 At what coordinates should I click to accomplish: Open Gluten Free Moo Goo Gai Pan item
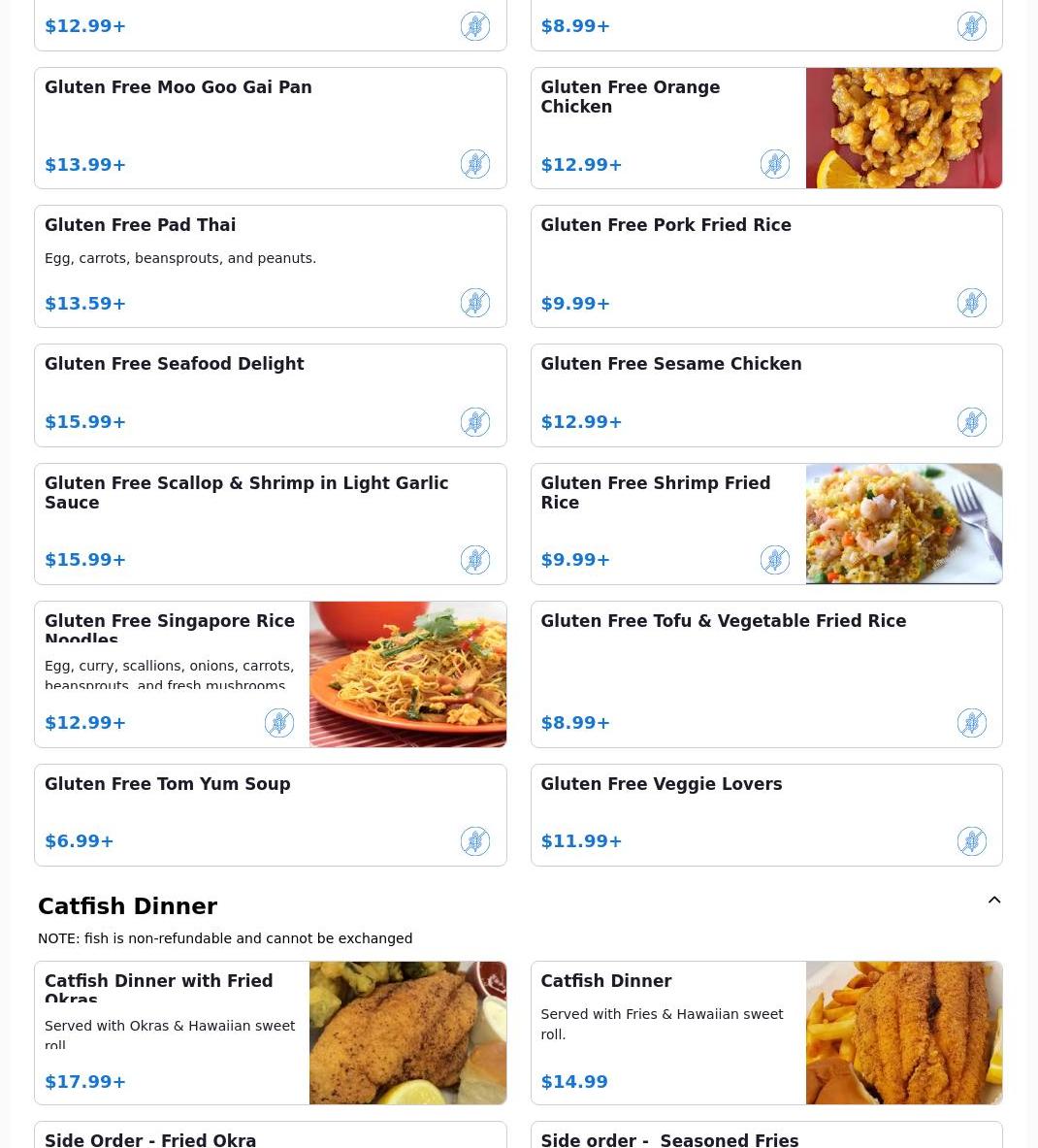click(270, 127)
